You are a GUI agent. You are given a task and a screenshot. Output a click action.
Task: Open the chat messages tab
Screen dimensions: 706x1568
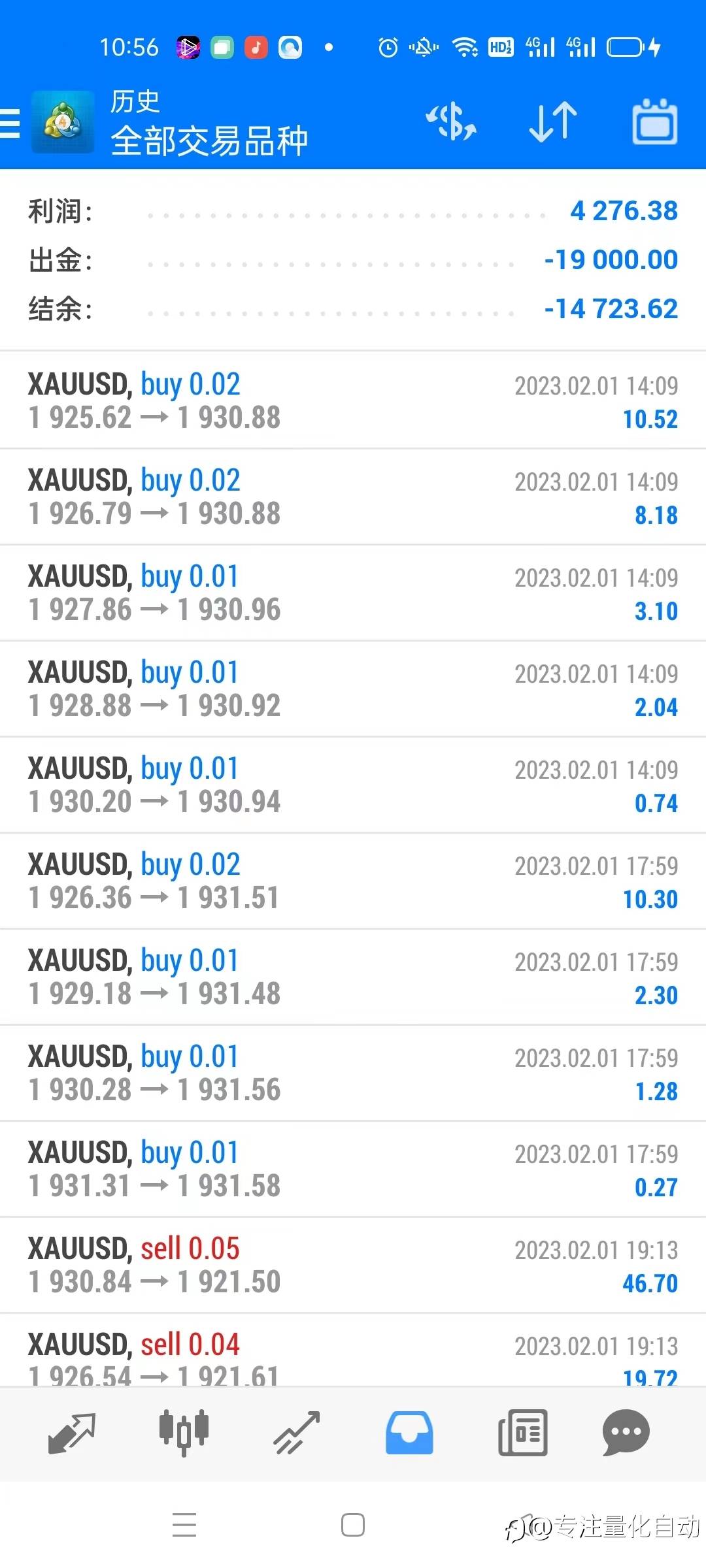click(x=626, y=1433)
